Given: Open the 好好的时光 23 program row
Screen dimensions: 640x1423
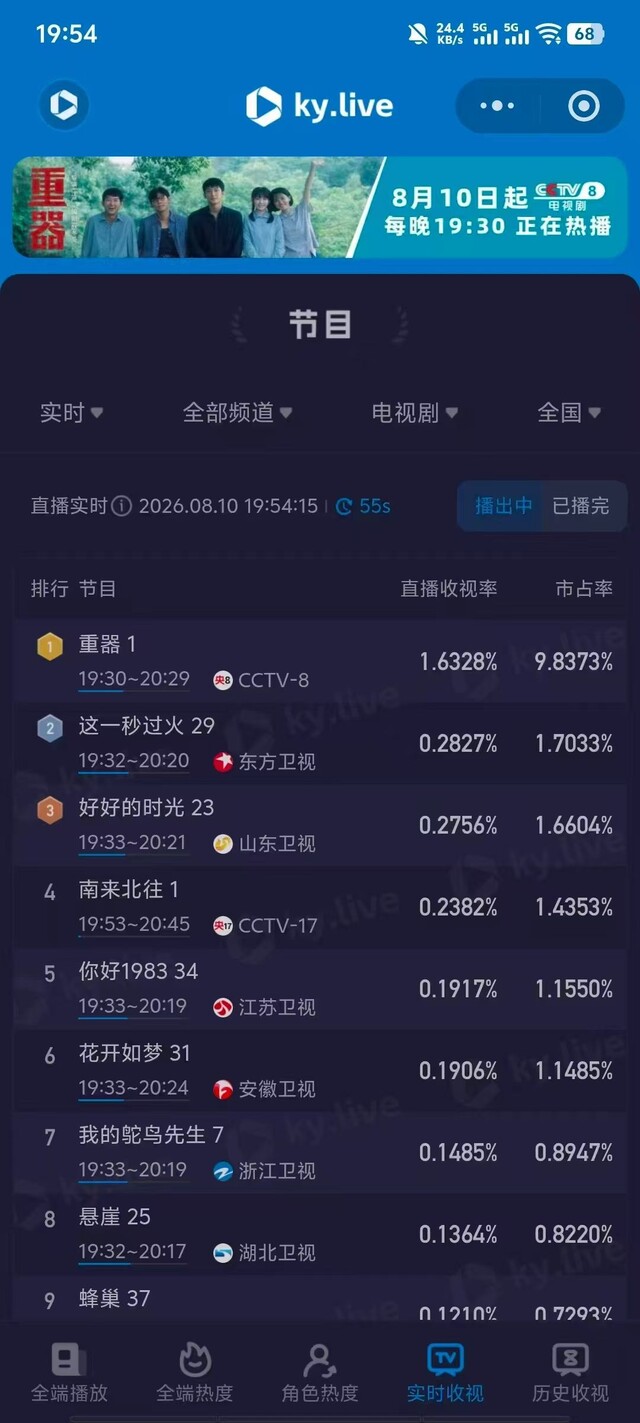Looking at the screenshot, I should [320, 825].
